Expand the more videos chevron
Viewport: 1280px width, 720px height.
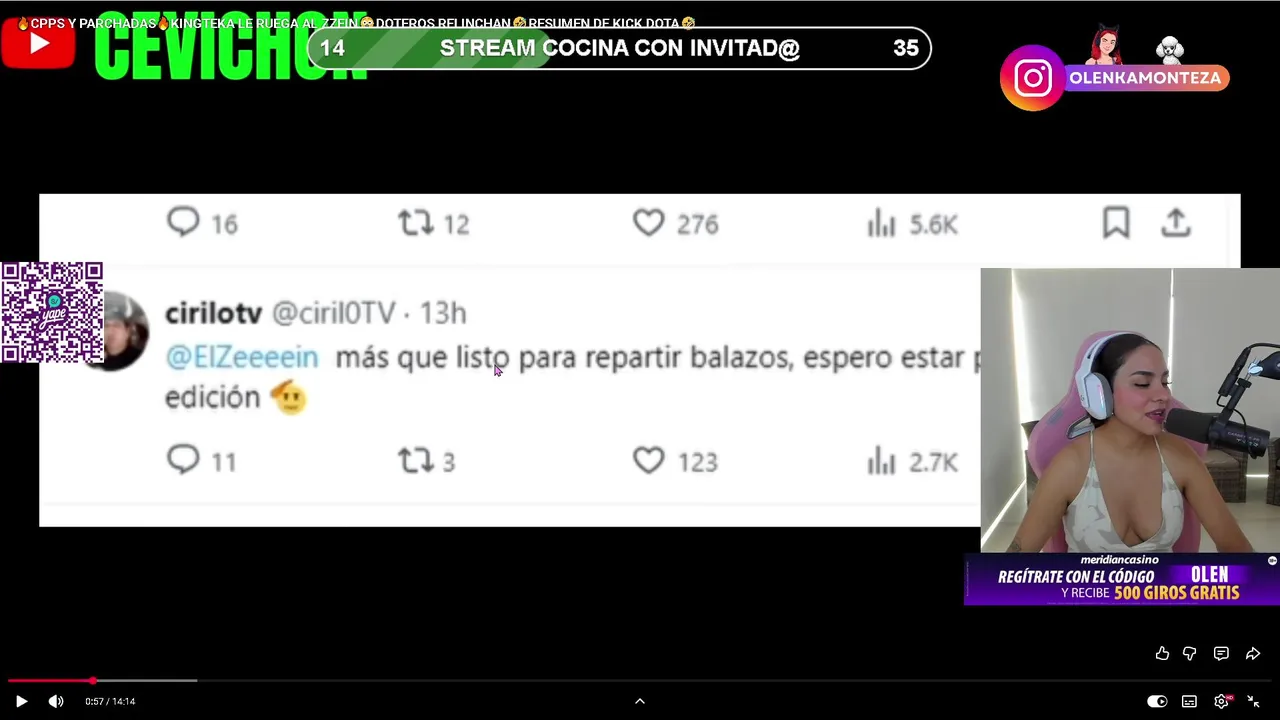pos(640,701)
